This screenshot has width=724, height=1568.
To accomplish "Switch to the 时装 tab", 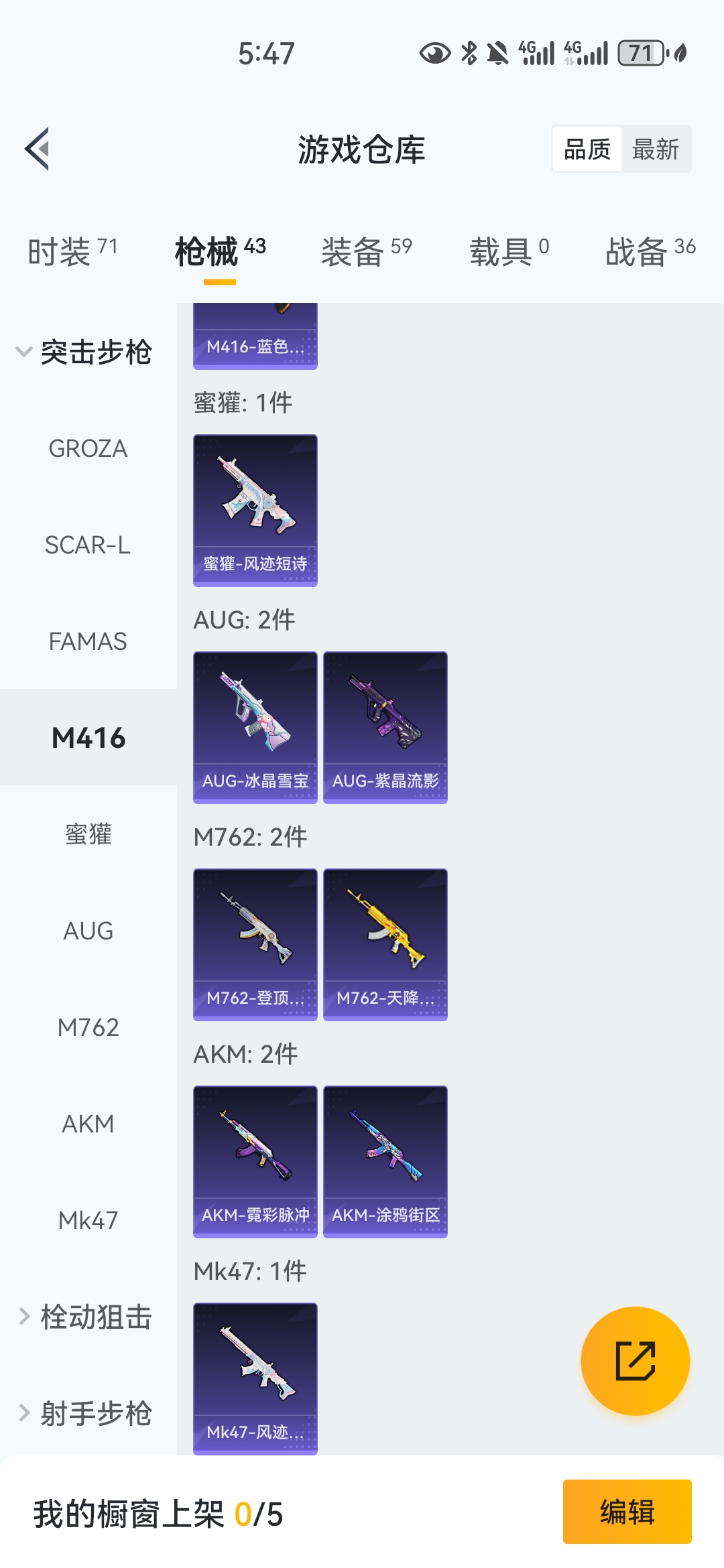I will click(72, 252).
